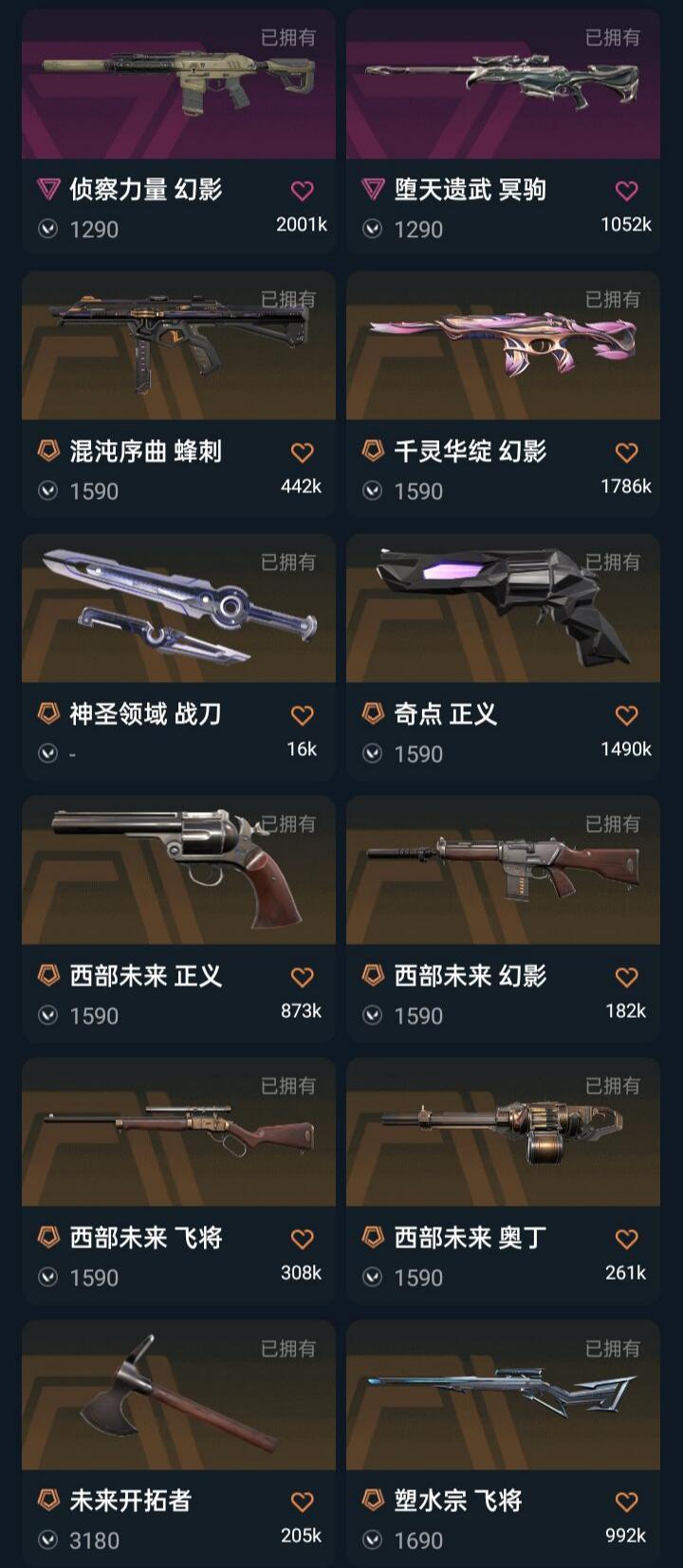Image resolution: width=683 pixels, height=1568 pixels.
Task: Unfavorite the 侦察力量 幻影 skin
Action: click(x=302, y=189)
